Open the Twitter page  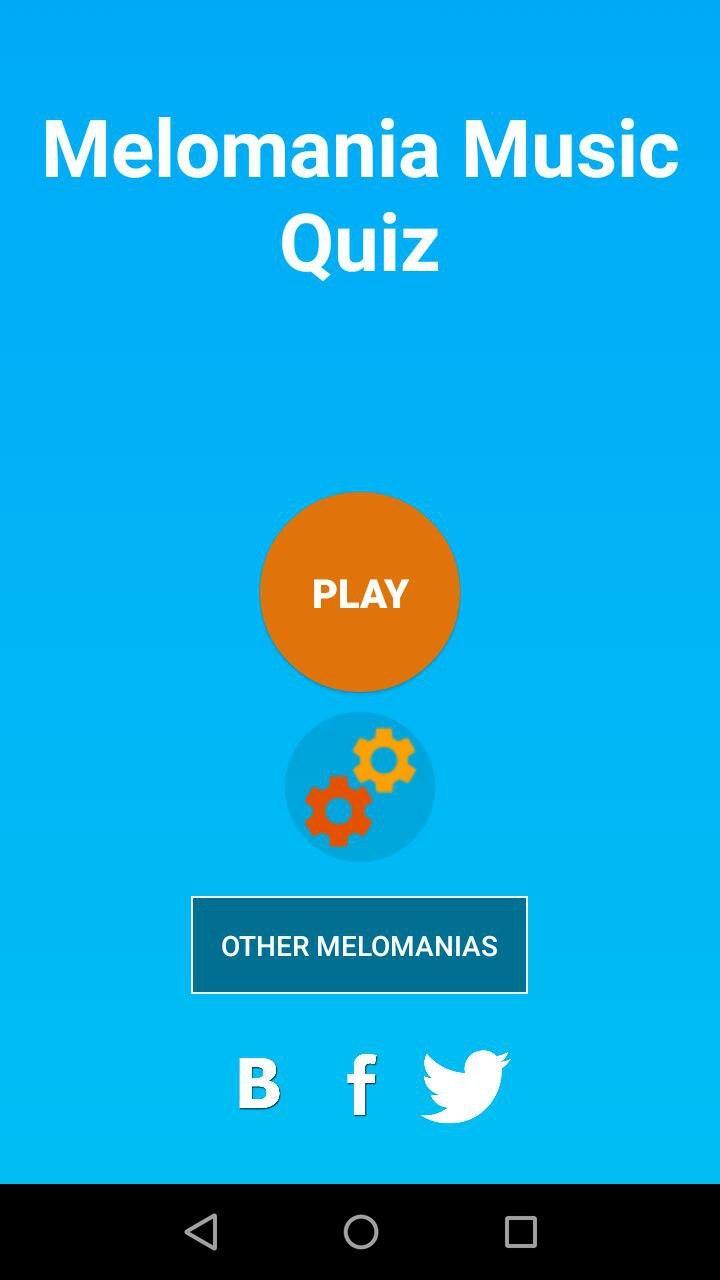[x=465, y=1086]
